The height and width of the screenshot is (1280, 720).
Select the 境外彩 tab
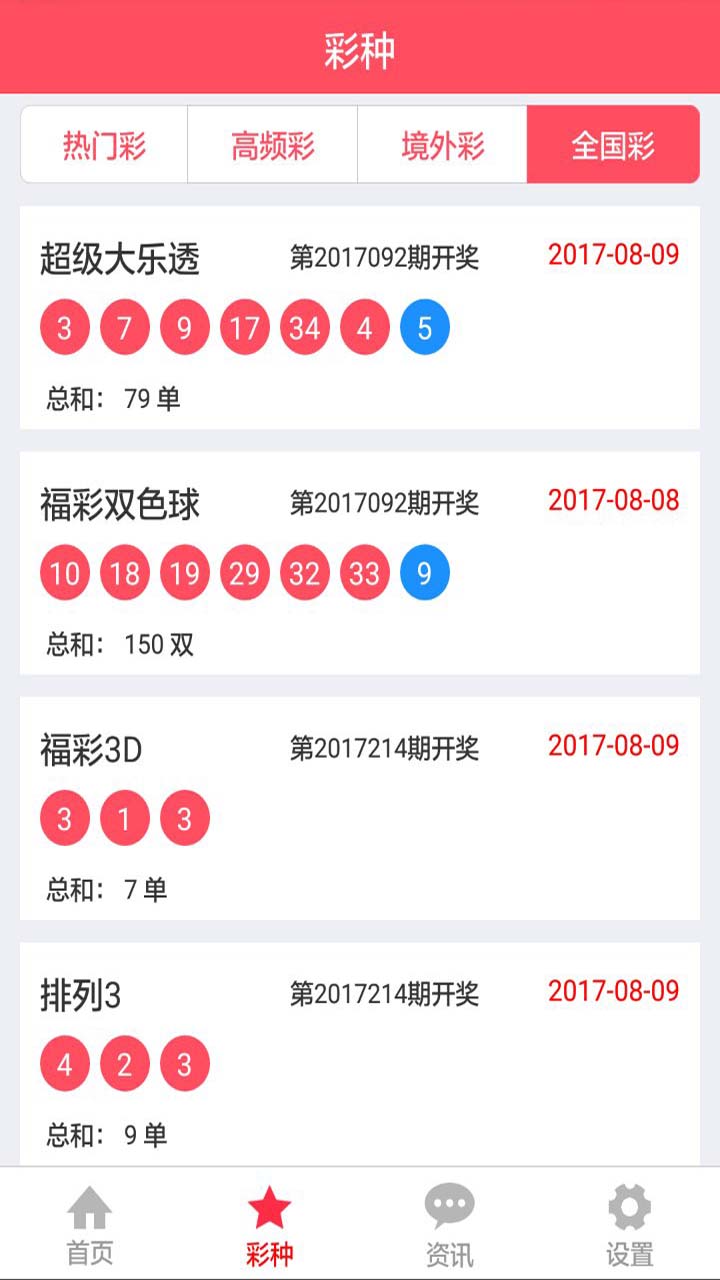442,144
